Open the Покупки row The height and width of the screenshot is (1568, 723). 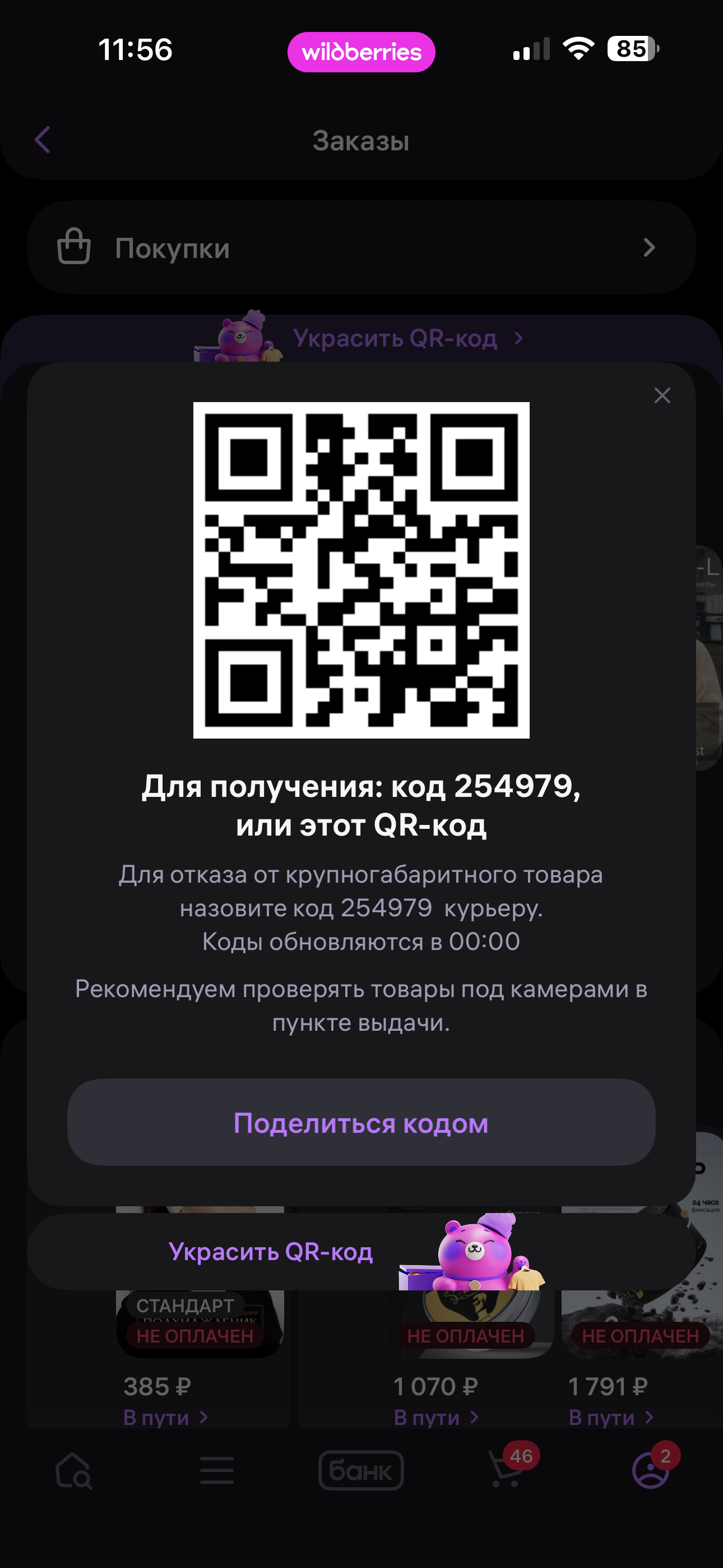tap(361, 248)
